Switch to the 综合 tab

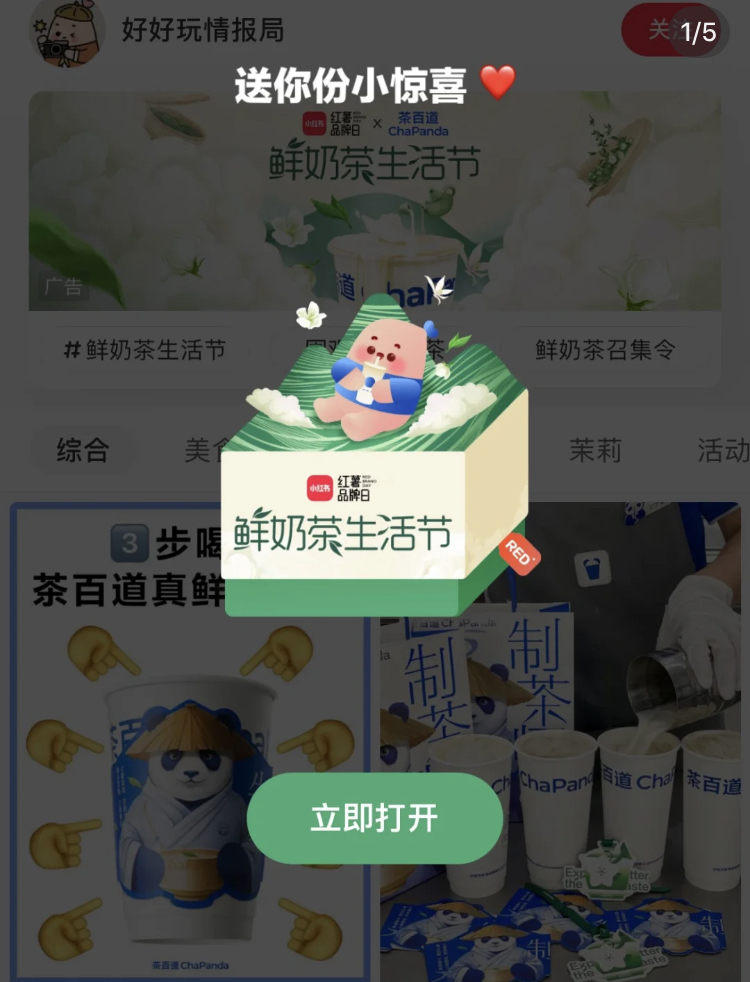(82, 450)
